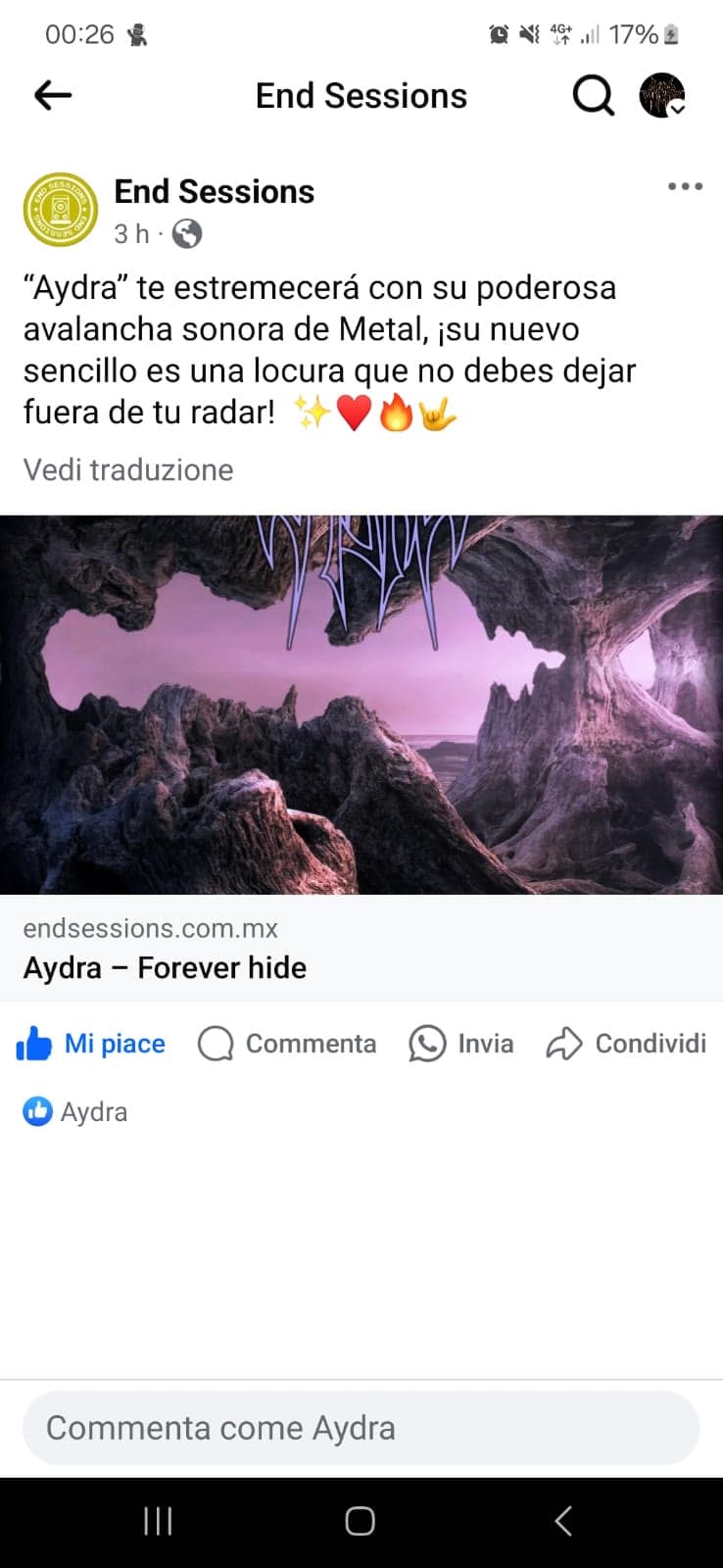Toggle the "Mi piace" like button

point(91,1044)
